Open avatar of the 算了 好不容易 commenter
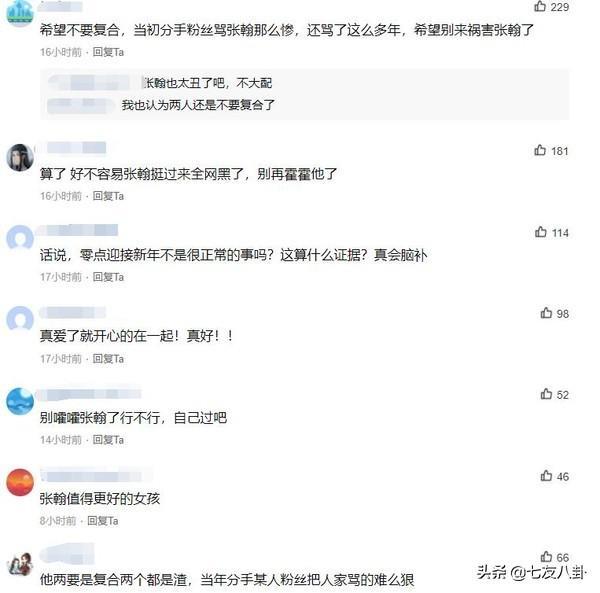This screenshot has height=593, width=600. pyautogui.click(x=20, y=157)
